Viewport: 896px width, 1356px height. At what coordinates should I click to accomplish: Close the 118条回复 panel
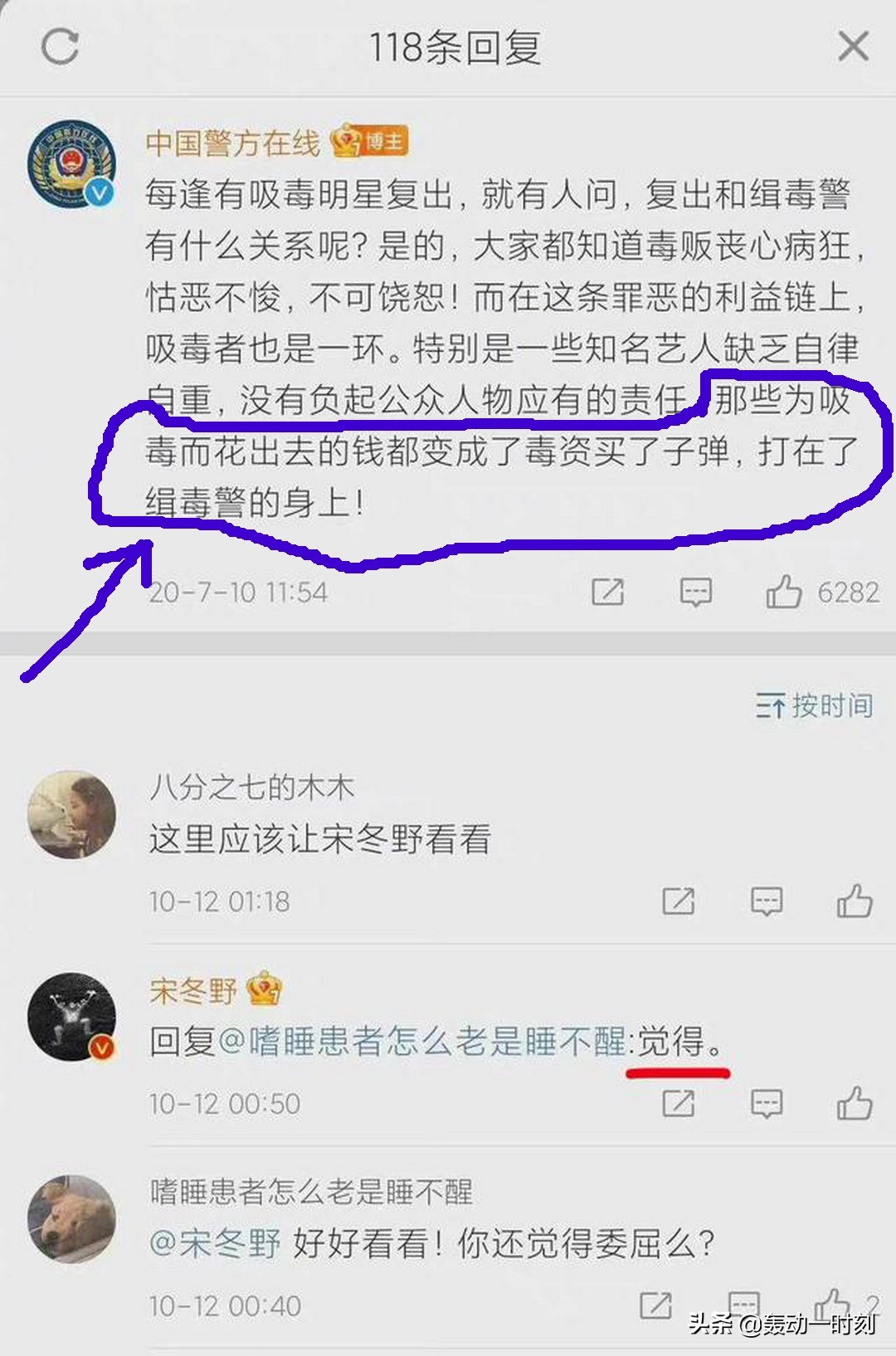pos(853,46)
